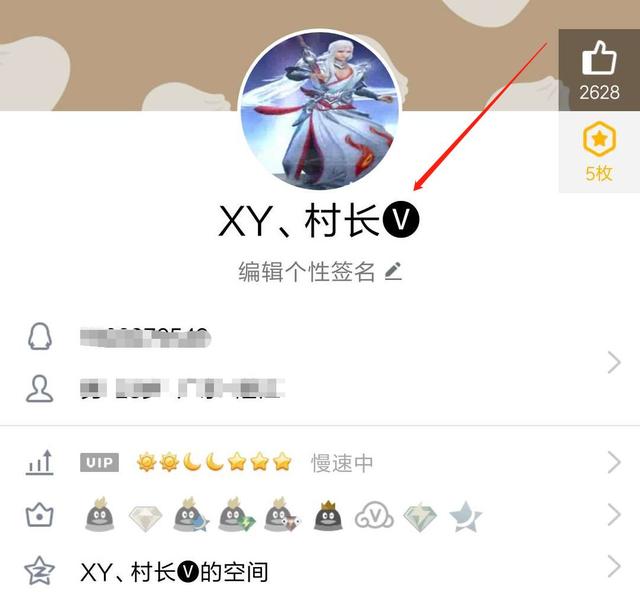Image resolution: width=640 pixels, height=614 pixels.
Task: Open the profile avatar picture
Action: tap(319, 110)
